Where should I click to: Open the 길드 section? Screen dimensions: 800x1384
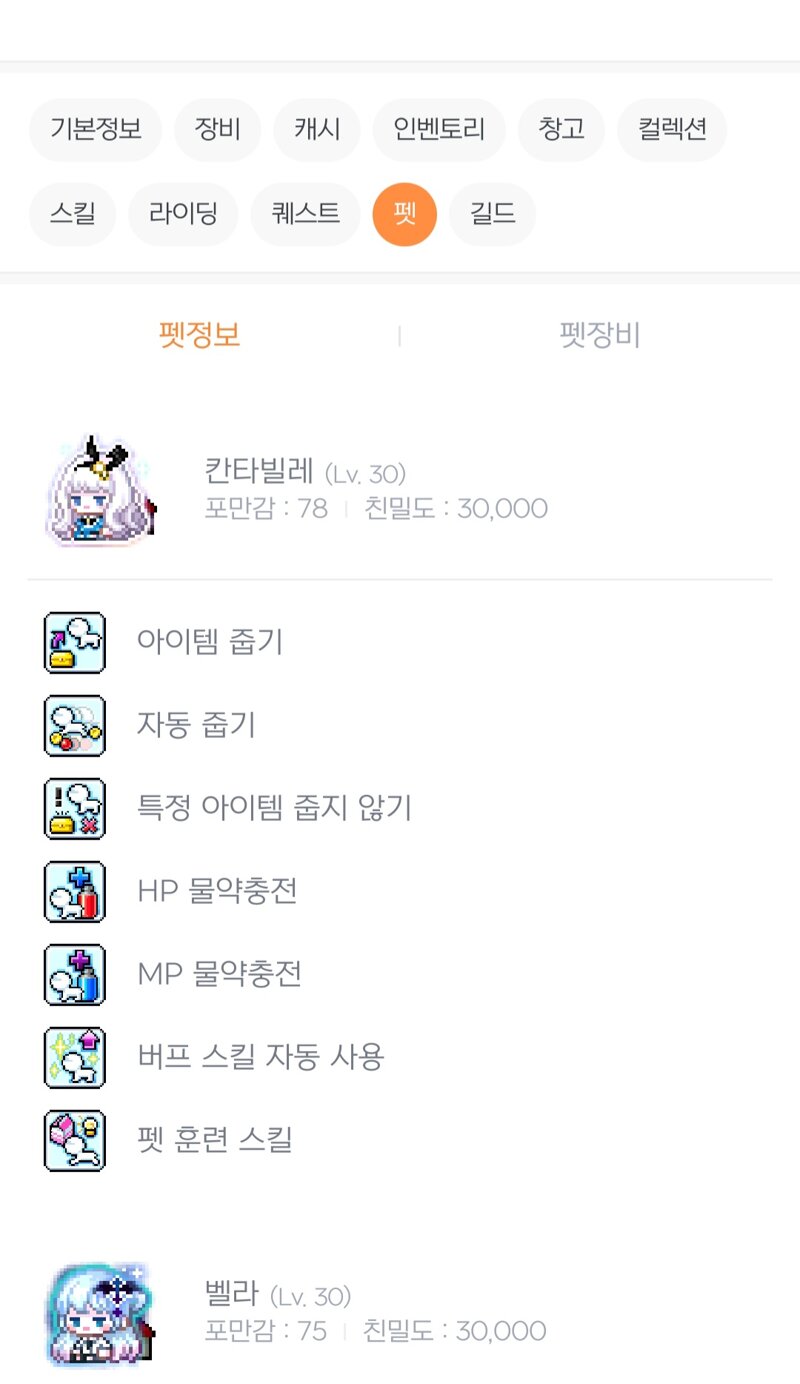[492, 214]
